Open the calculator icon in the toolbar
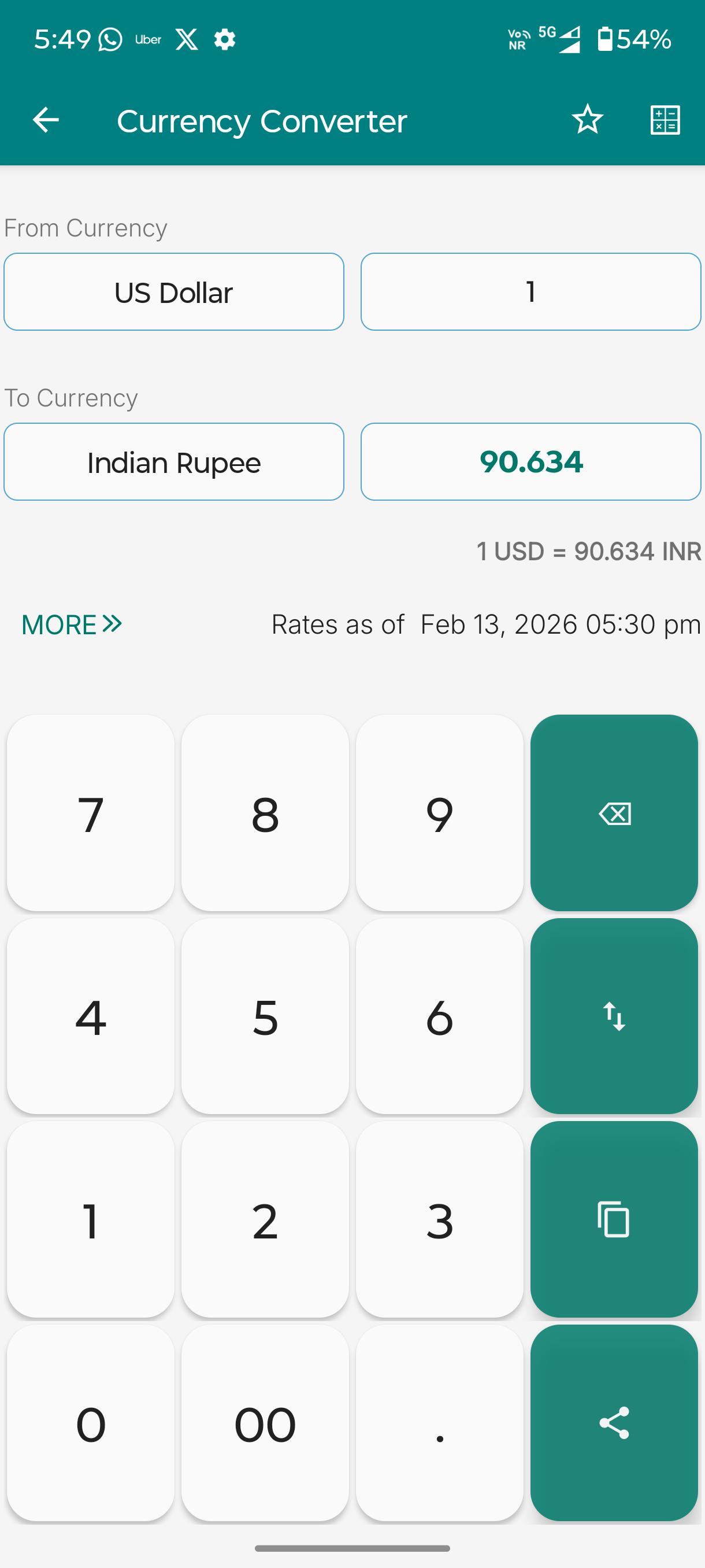This screenshot has width=705, height=1568. [x=664, y=119]
